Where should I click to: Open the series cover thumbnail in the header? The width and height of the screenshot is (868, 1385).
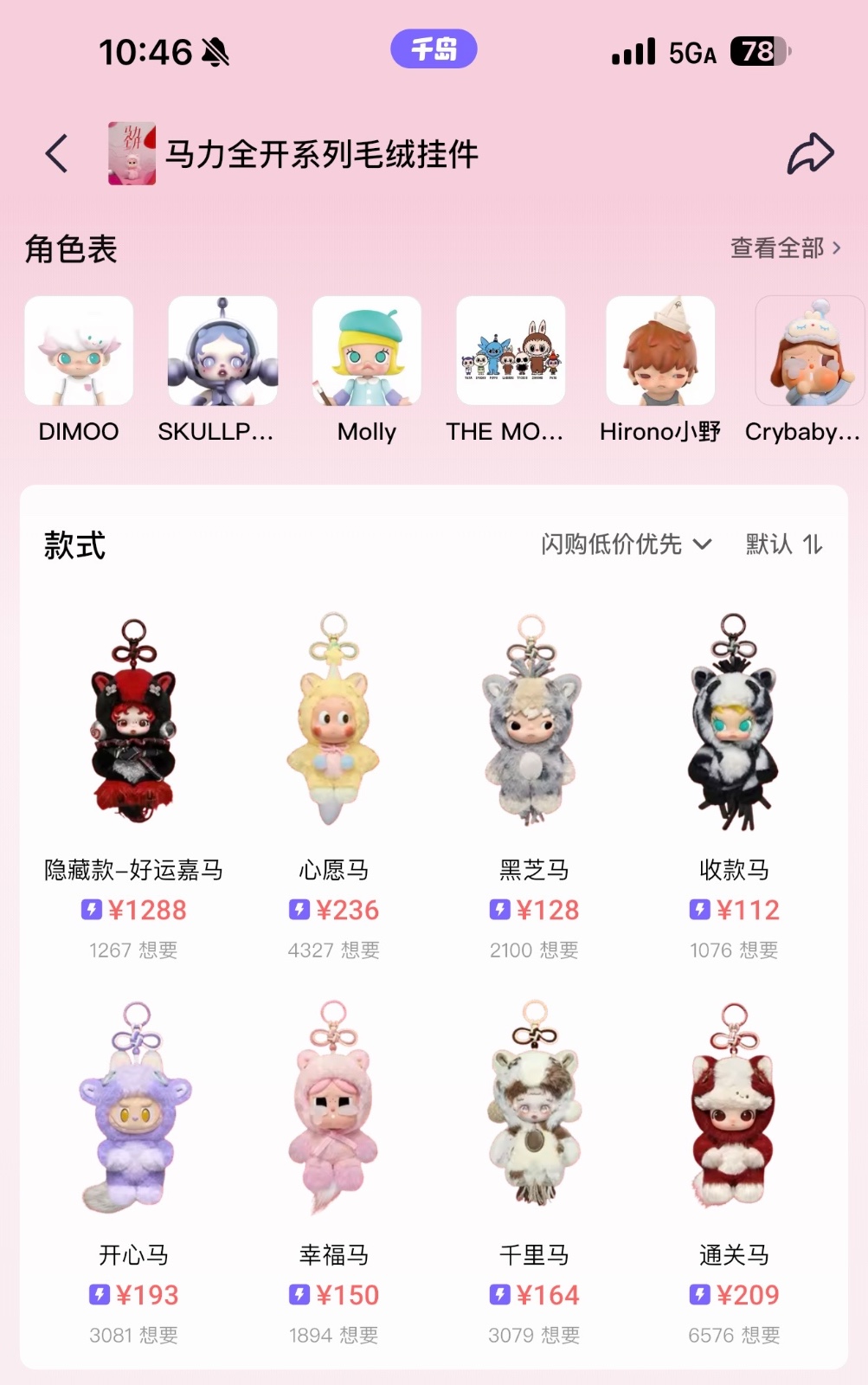132,154
